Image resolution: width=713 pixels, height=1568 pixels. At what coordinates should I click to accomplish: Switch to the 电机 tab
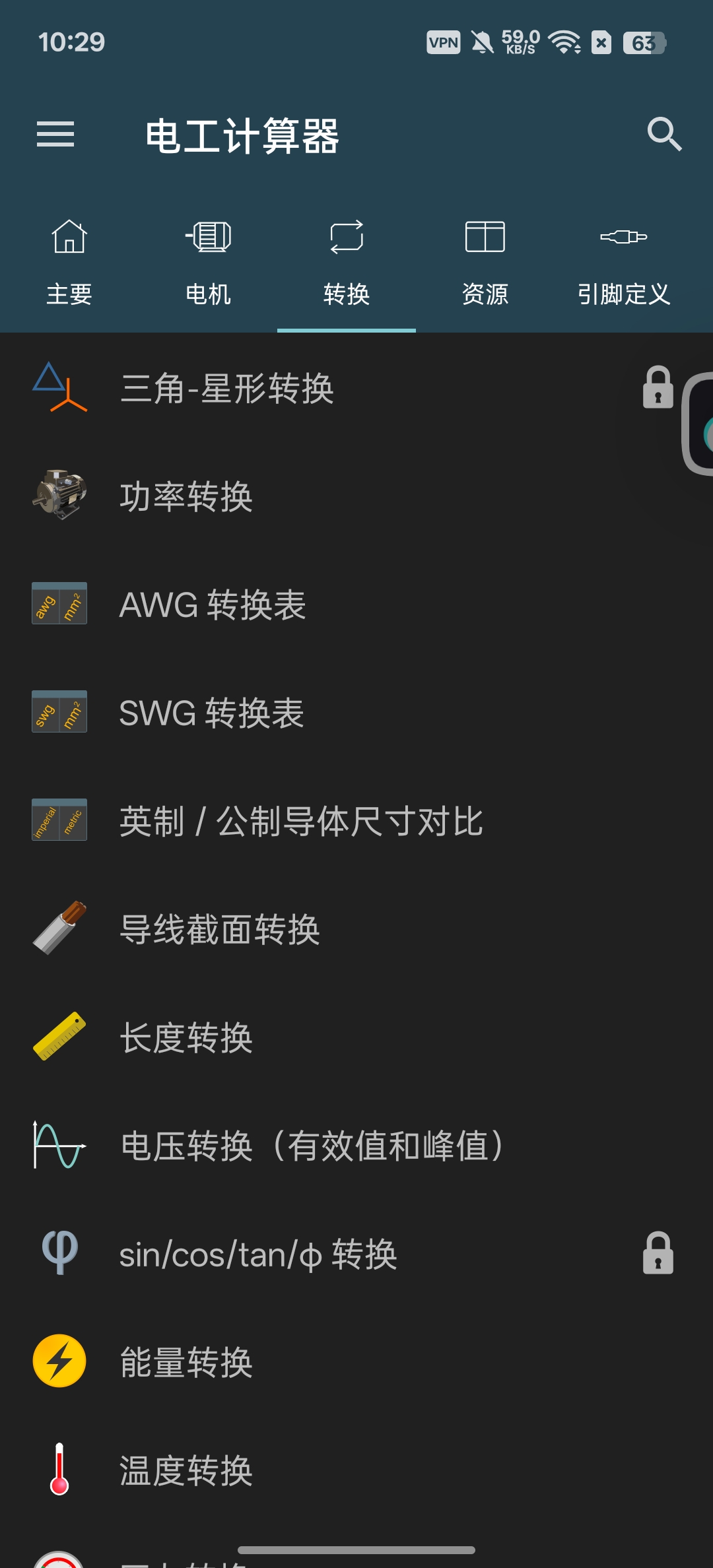point(208,264)
